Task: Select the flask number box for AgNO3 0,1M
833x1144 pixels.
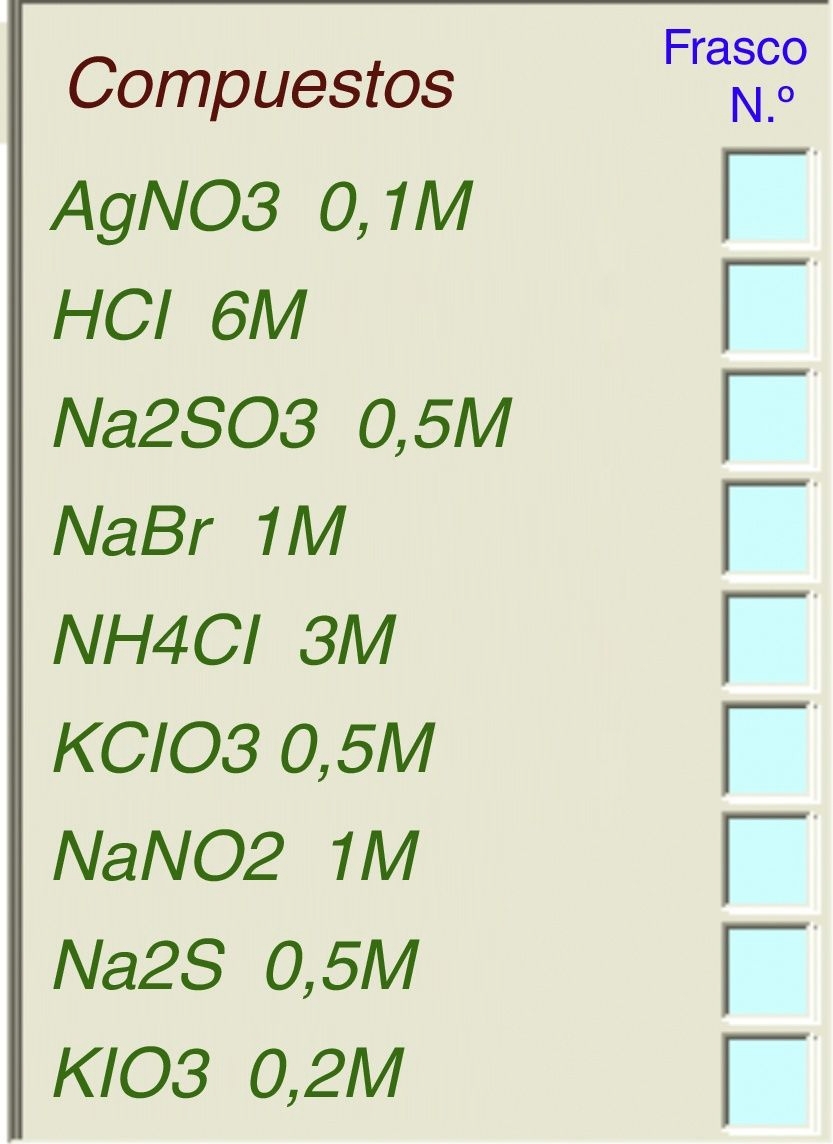Action: (766, 196)
